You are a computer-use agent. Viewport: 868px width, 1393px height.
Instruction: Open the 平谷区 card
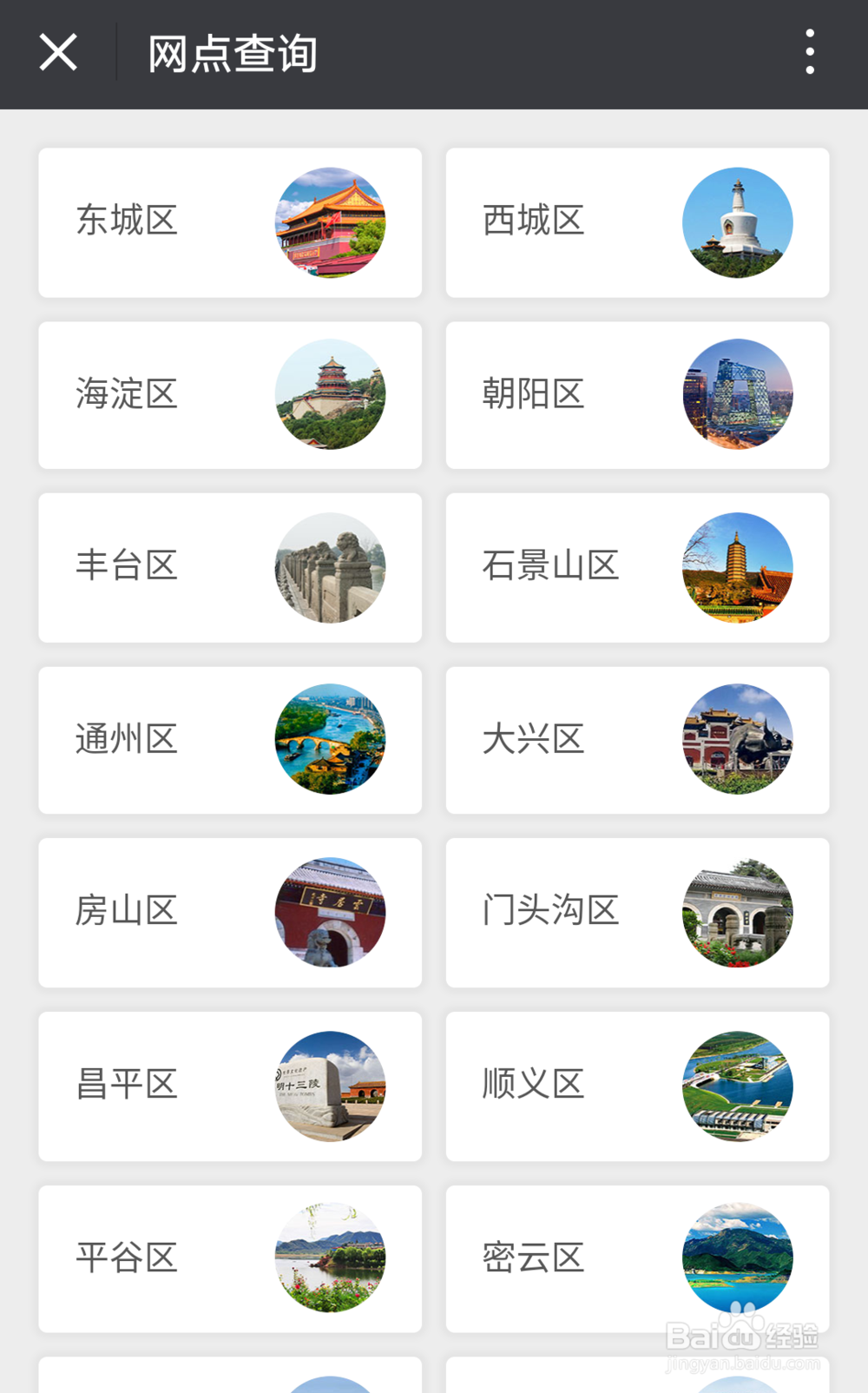point(230,1258)
